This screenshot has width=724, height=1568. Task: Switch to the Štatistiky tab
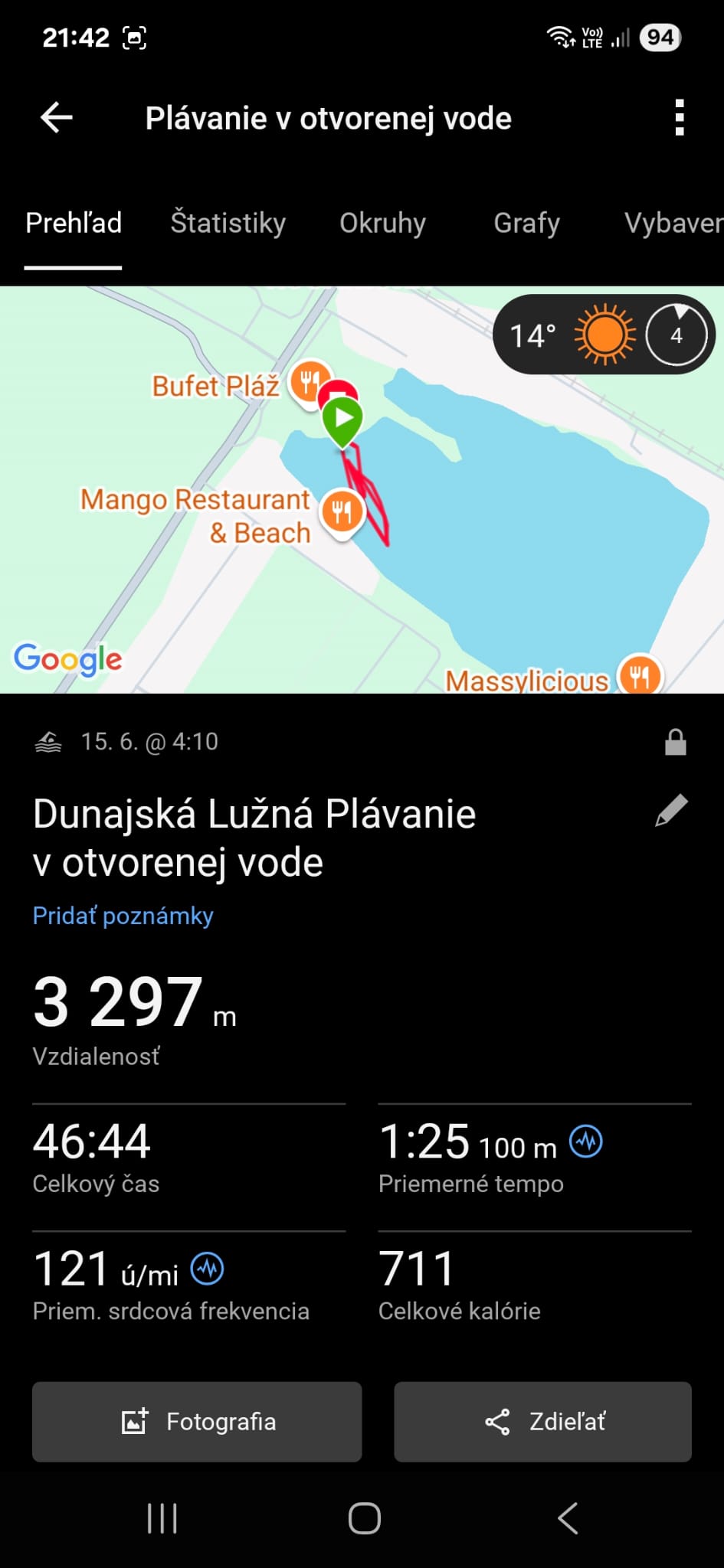[x=228, y=223]
